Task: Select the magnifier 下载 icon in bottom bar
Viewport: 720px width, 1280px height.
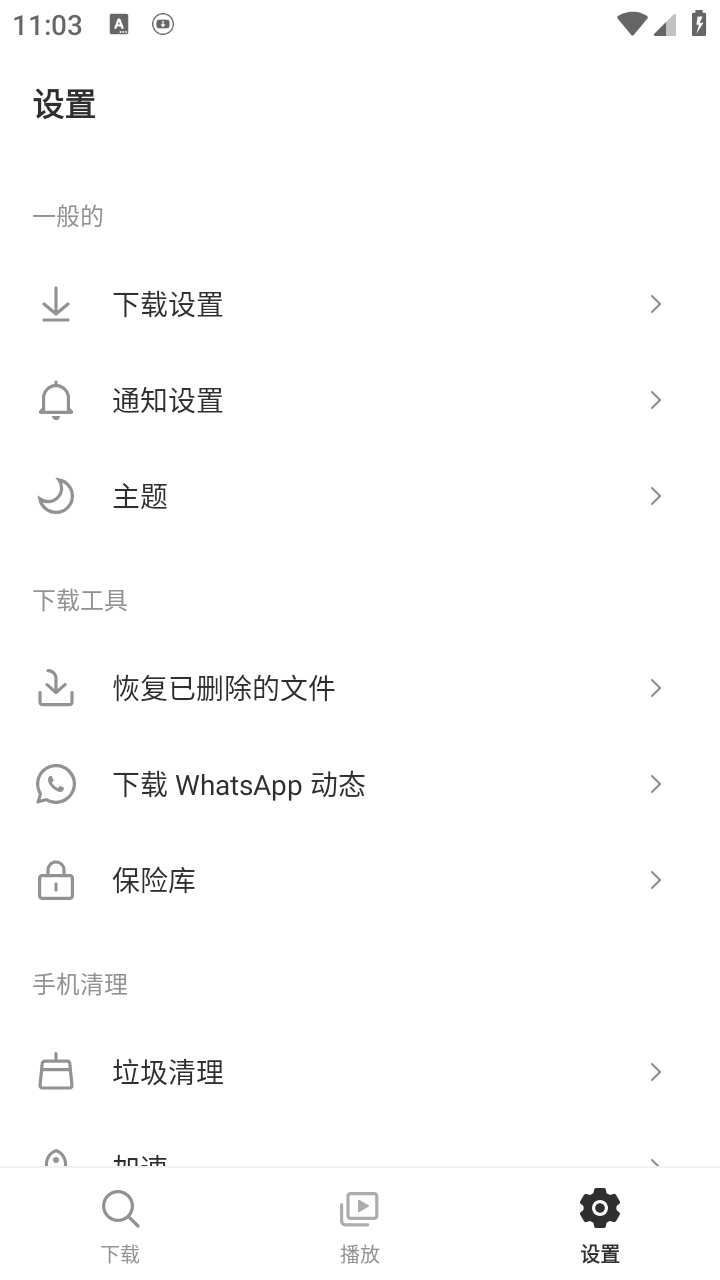Action: point(120,1208)
